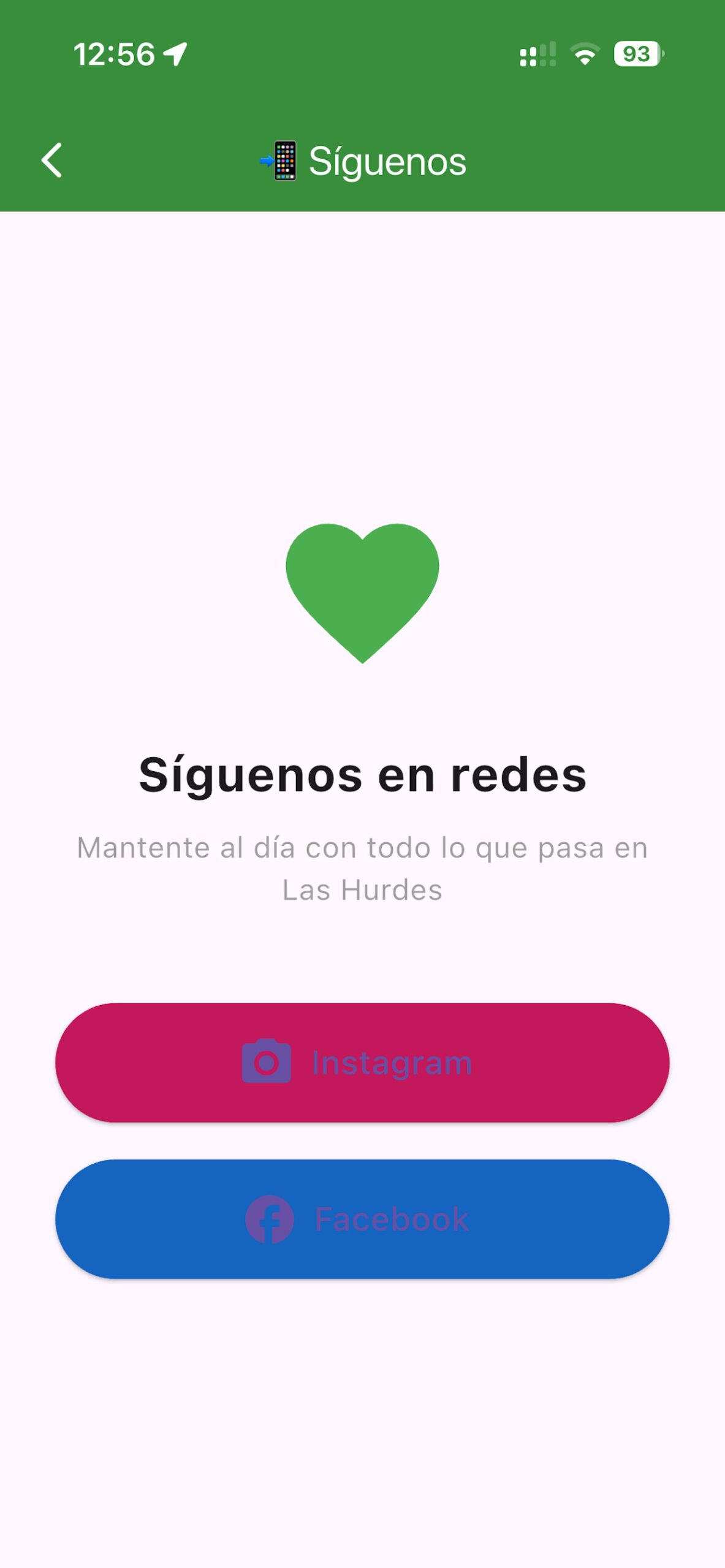Open the Instagram profile button
Image resolution: width=725 pixels, height=1568 pixels.
pos(362,1062)
